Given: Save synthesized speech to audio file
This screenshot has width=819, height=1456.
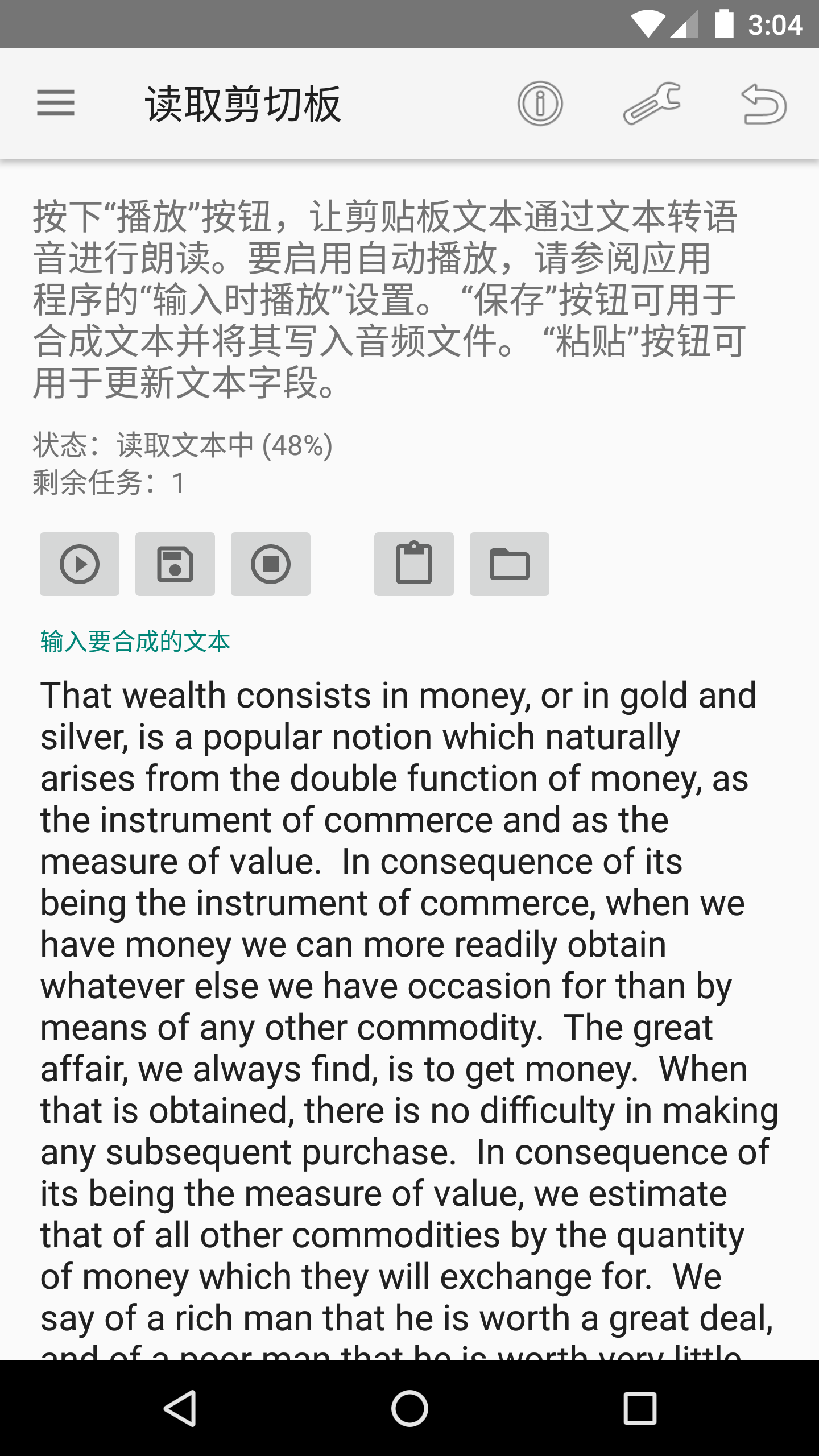Looking at the screenshot, I should pyautogui.click(x=175, y=564).
